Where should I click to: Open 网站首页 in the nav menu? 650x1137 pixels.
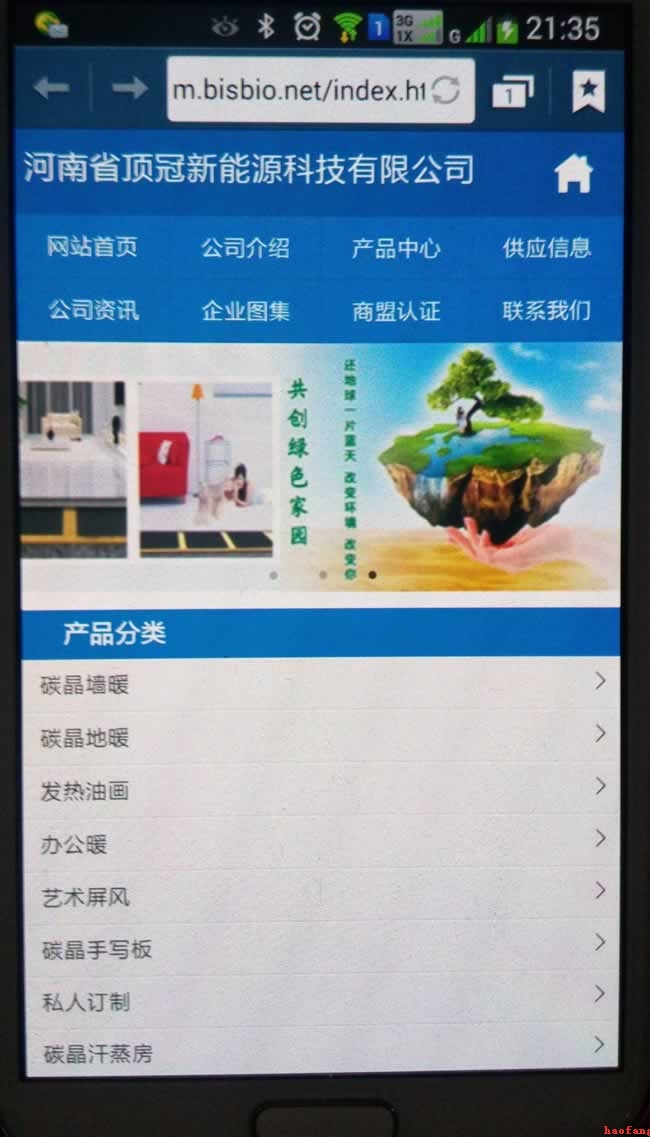tap(92, 247)
